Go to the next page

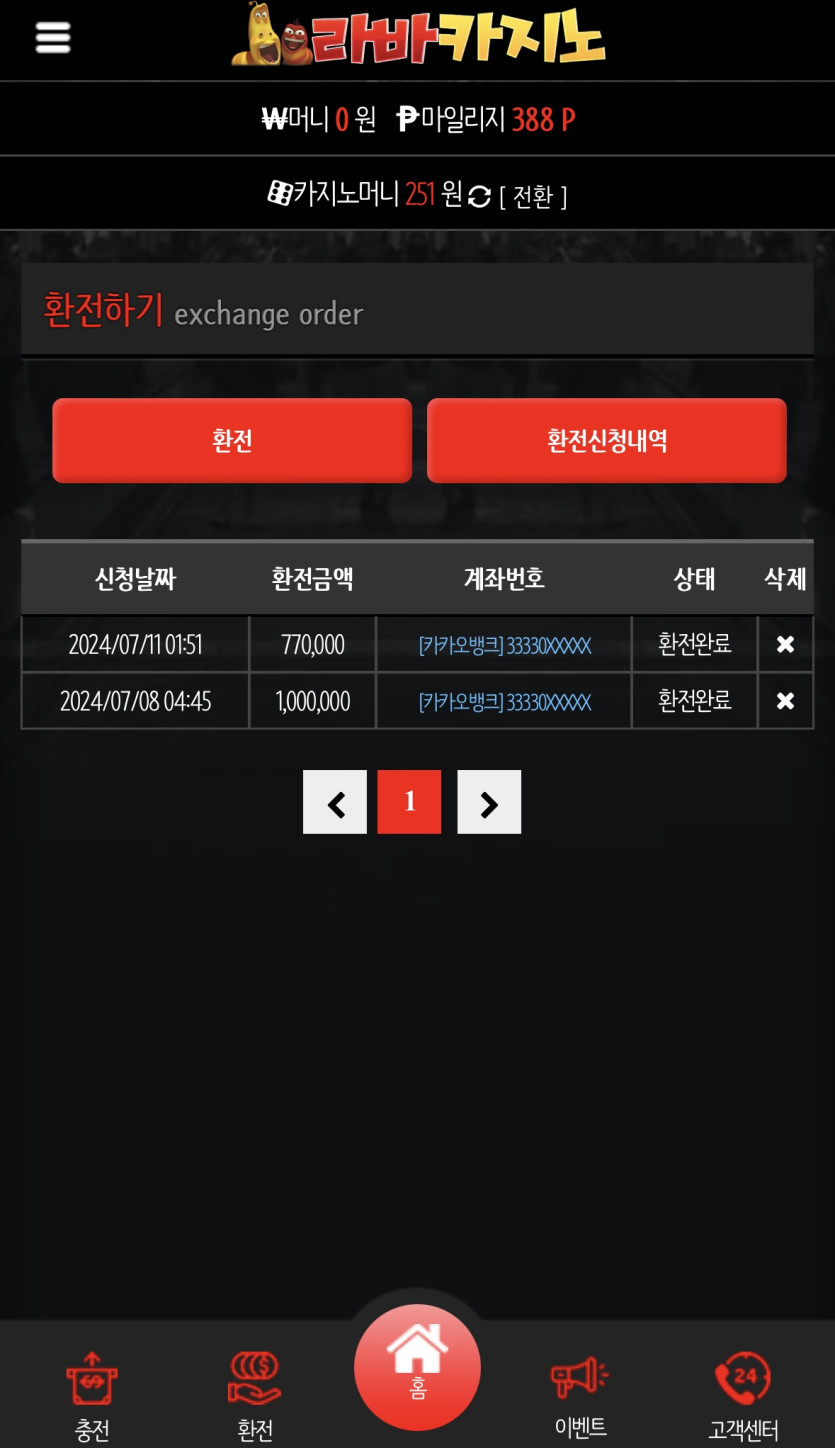point(489,802)
